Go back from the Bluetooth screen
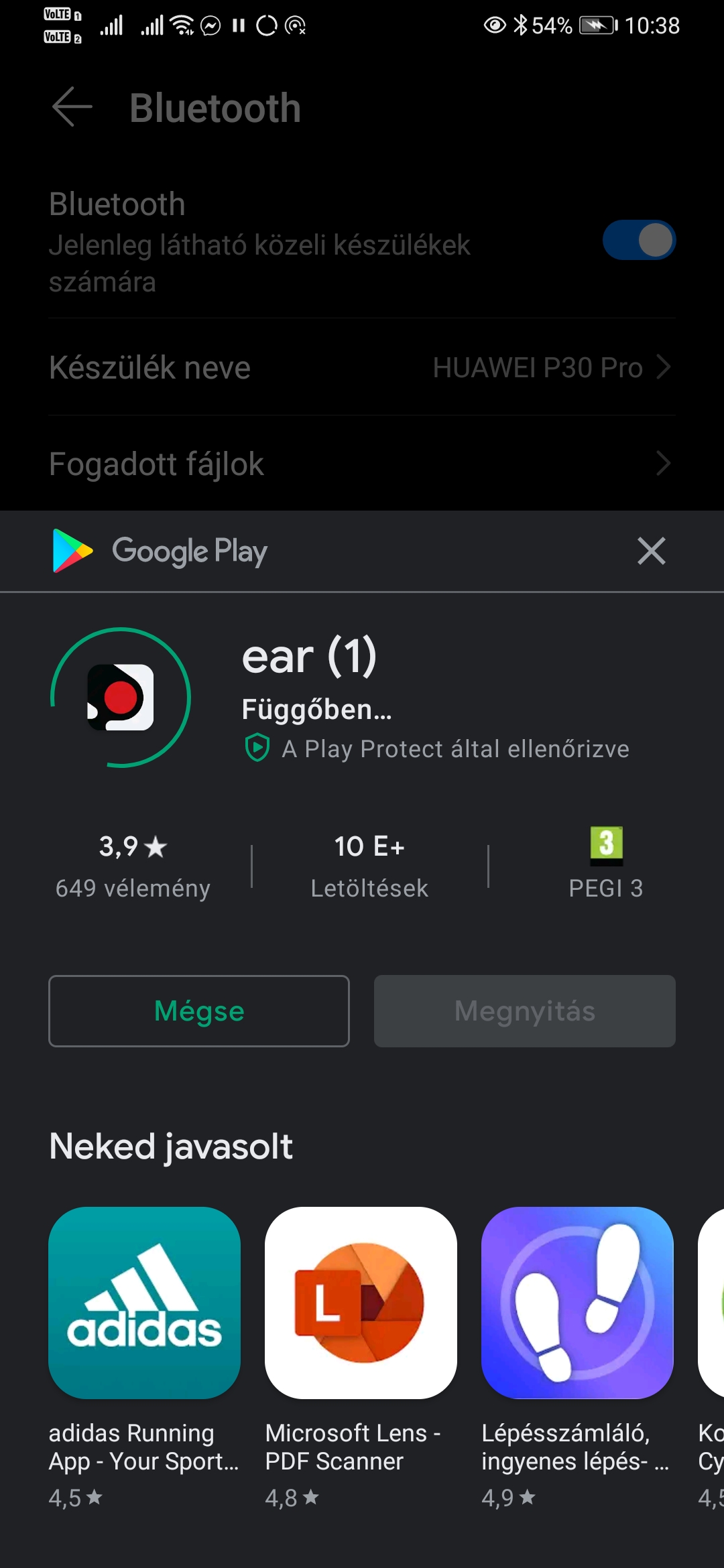The image size is (724, 1568). pos(72,107)
